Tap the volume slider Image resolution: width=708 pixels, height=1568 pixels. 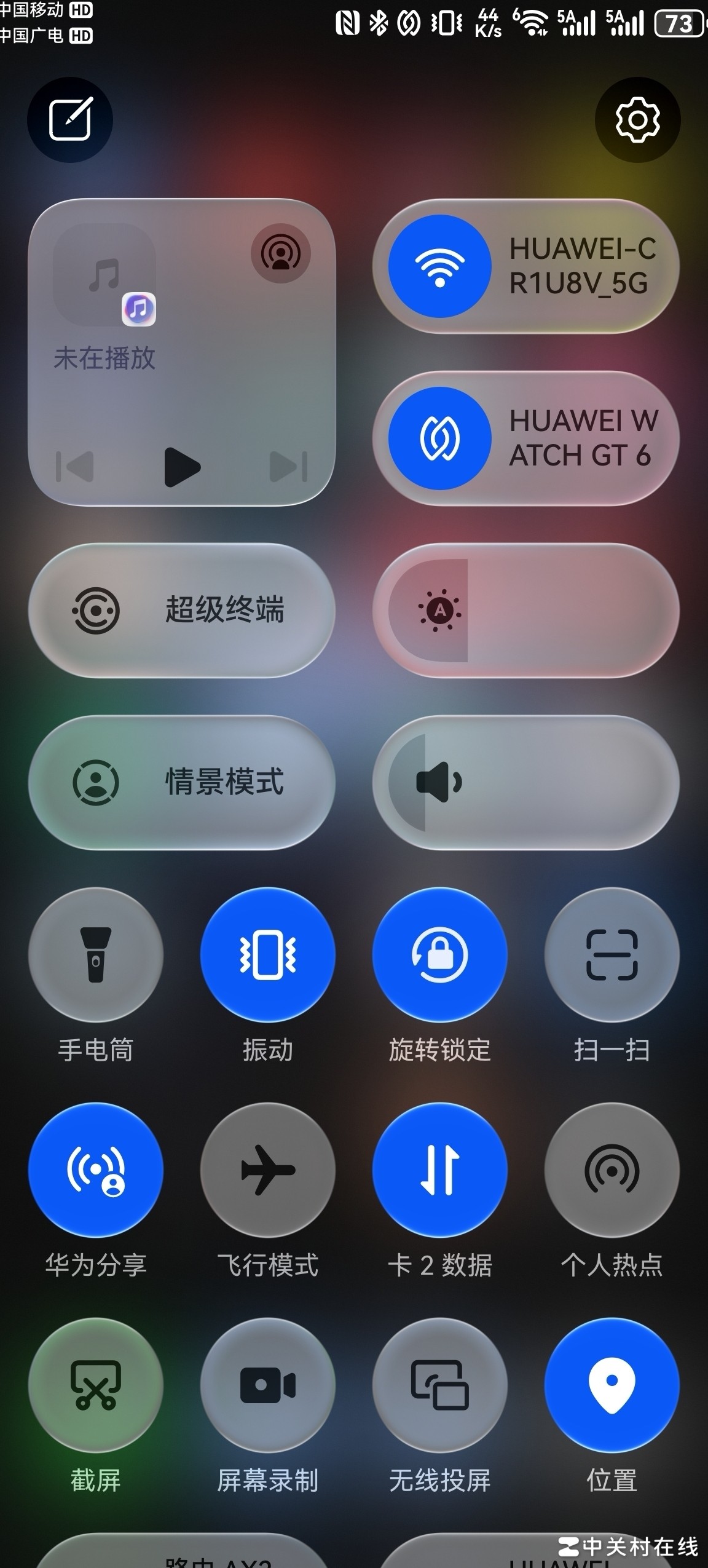[526, 783]
